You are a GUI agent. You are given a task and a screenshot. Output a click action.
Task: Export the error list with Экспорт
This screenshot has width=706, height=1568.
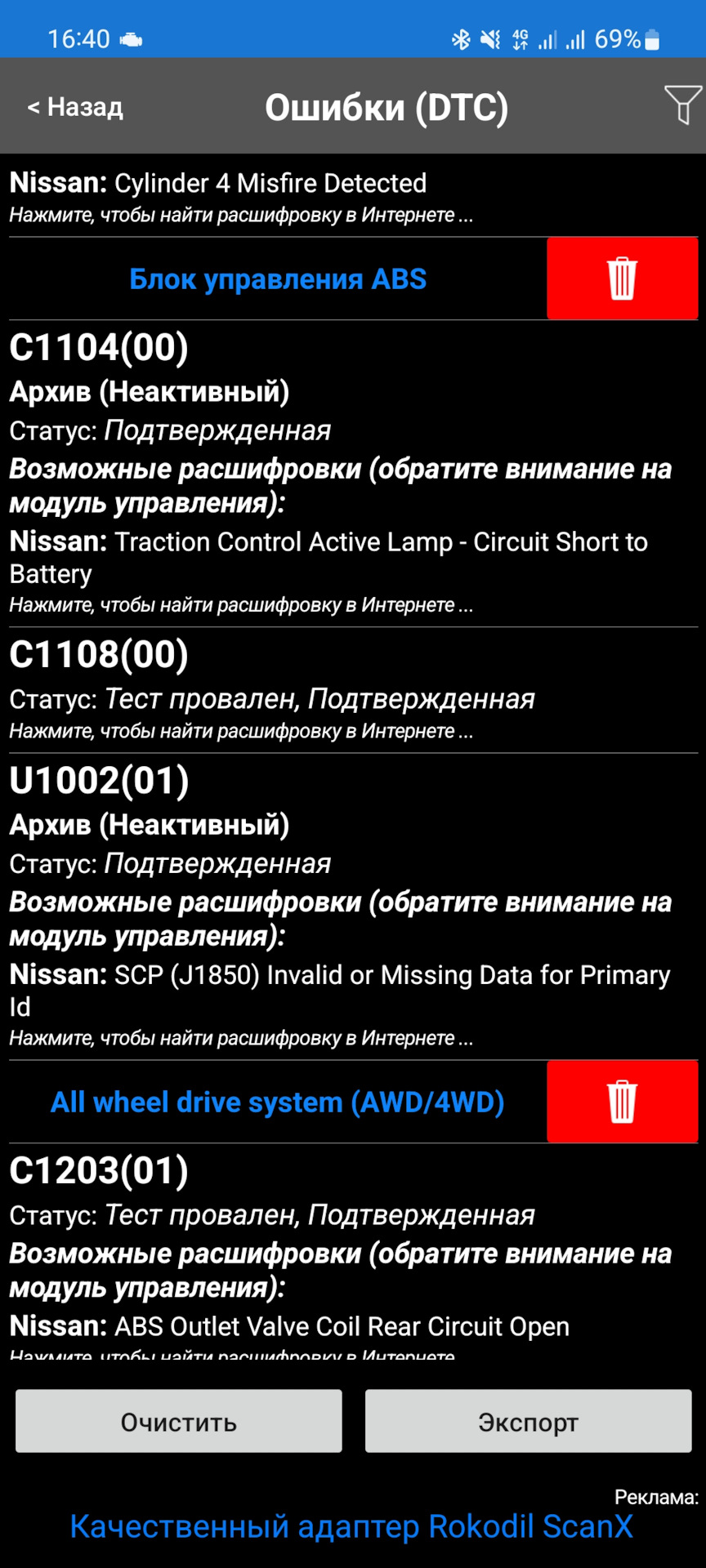(528, 1422)
